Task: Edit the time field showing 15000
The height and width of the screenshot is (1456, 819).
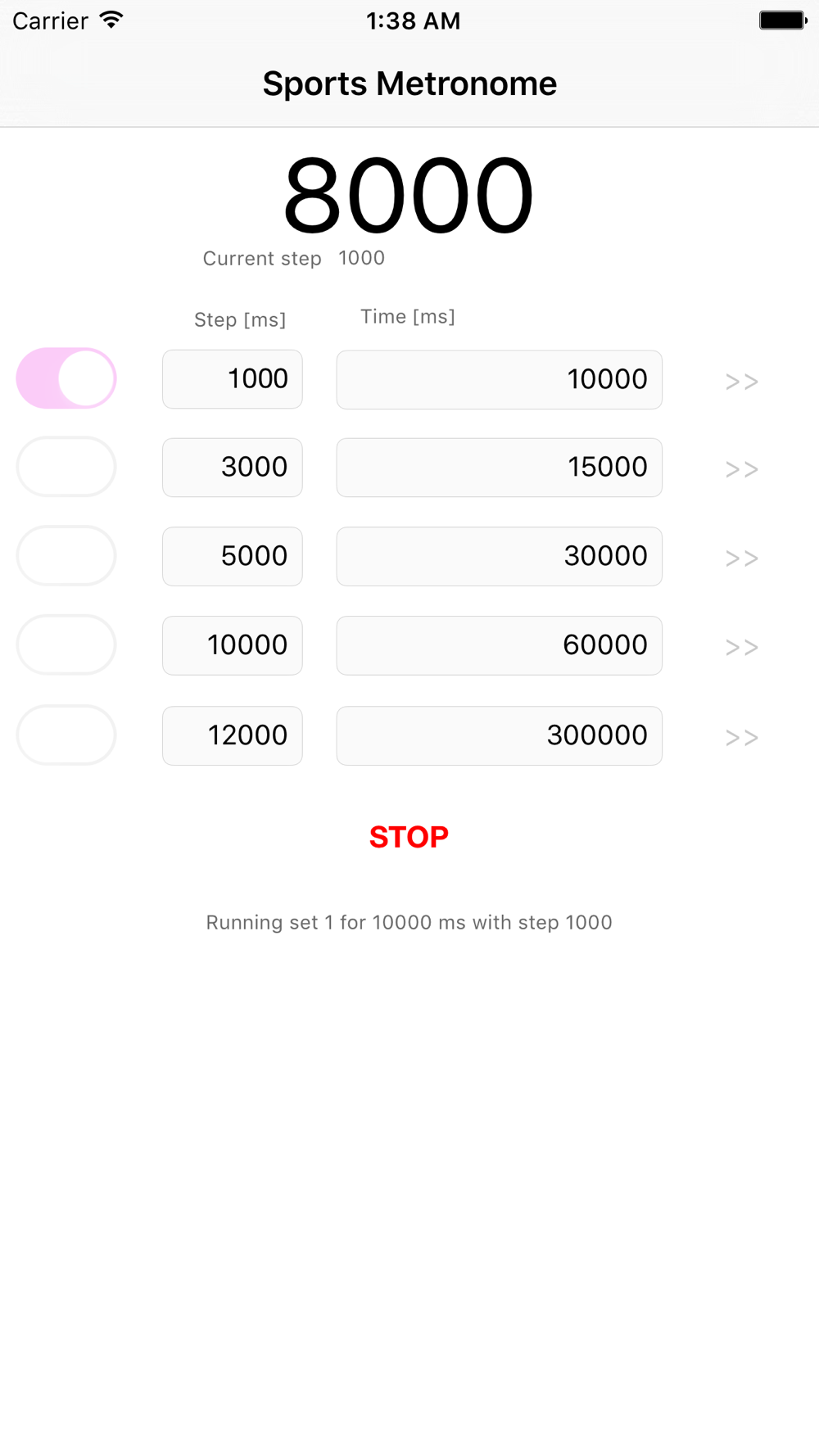Action: tap(500, 468)
